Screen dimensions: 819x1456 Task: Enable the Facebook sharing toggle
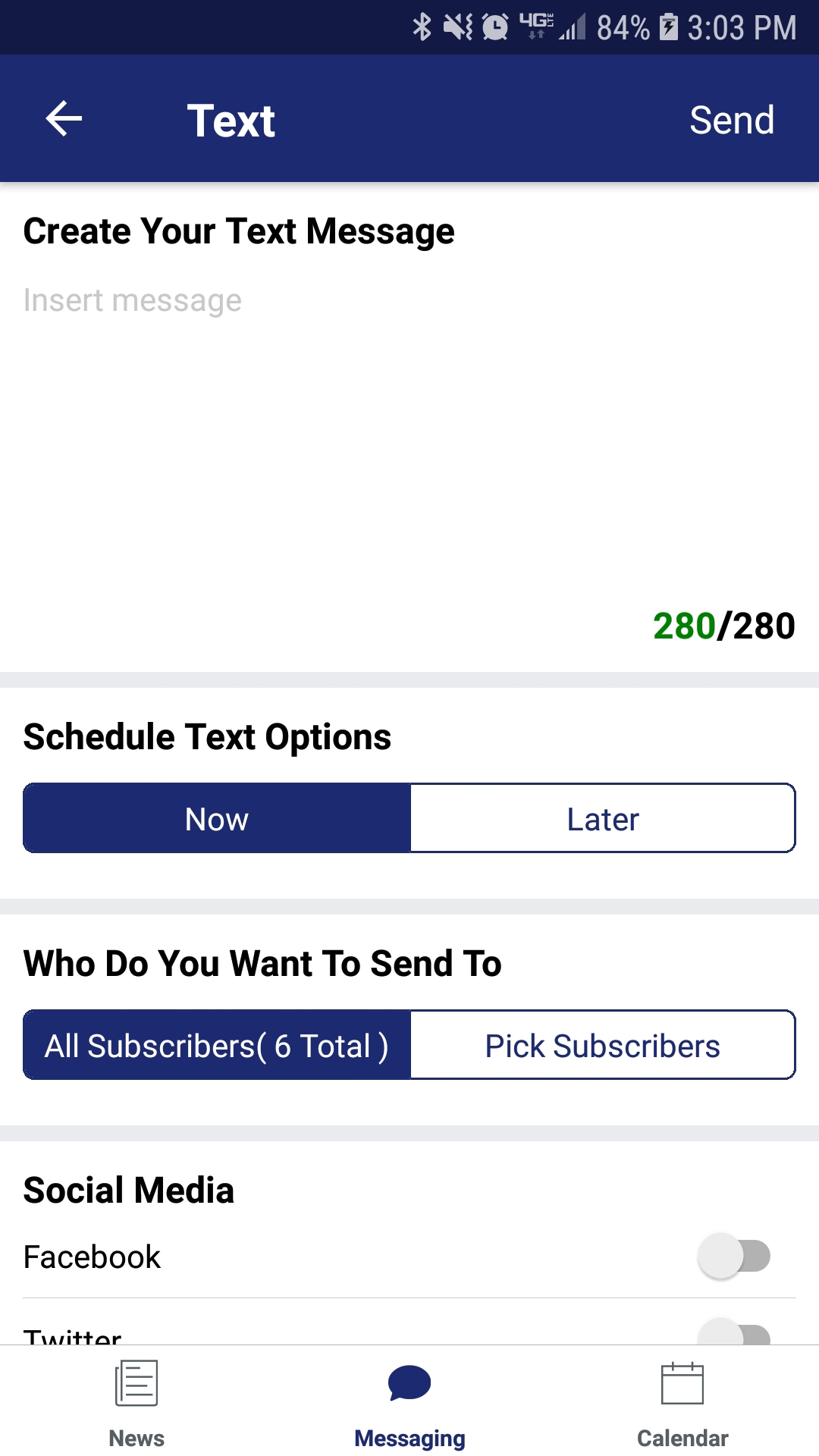(x=733, y=1256)
